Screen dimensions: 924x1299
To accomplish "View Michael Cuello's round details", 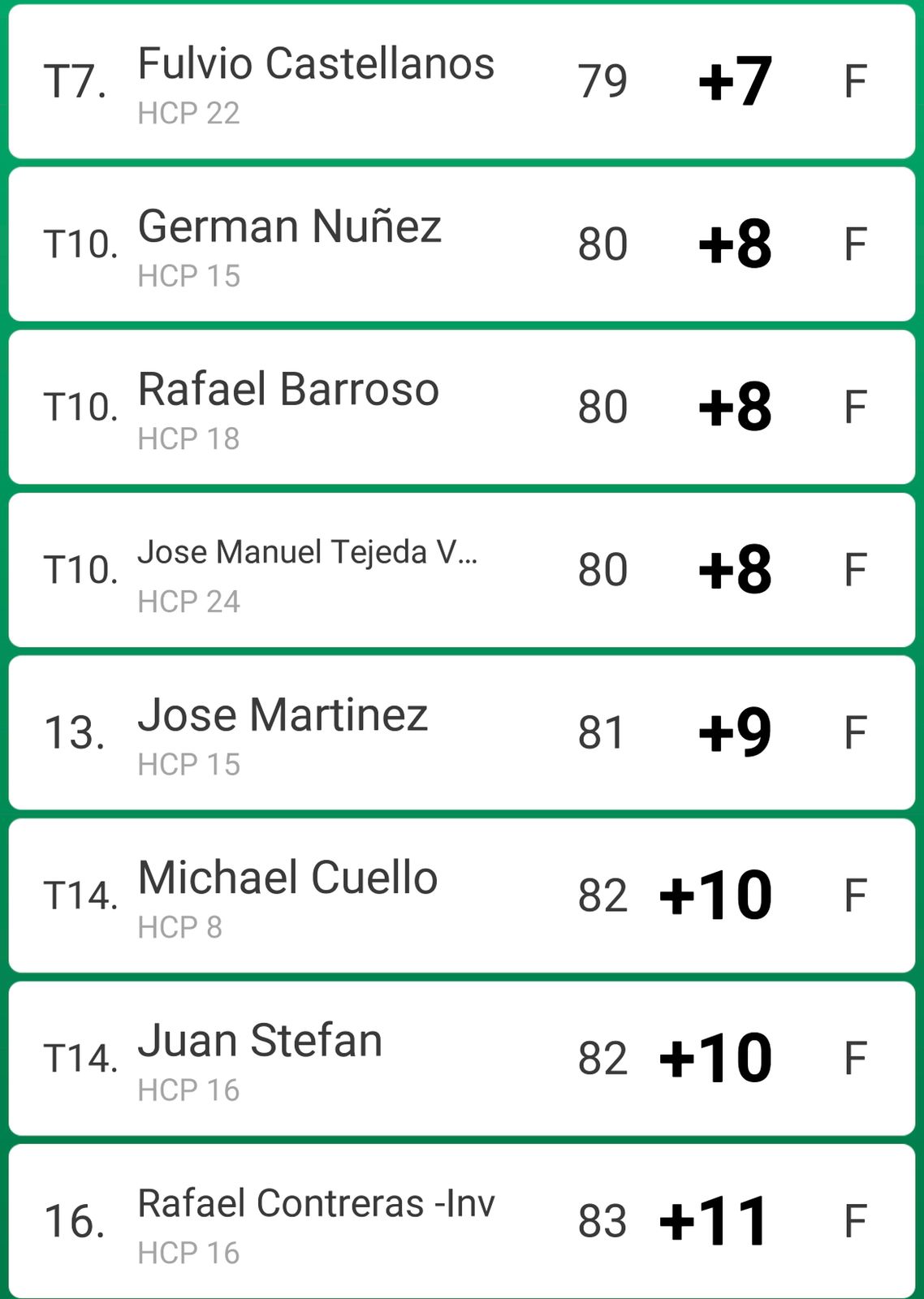I will pos(462,895).
